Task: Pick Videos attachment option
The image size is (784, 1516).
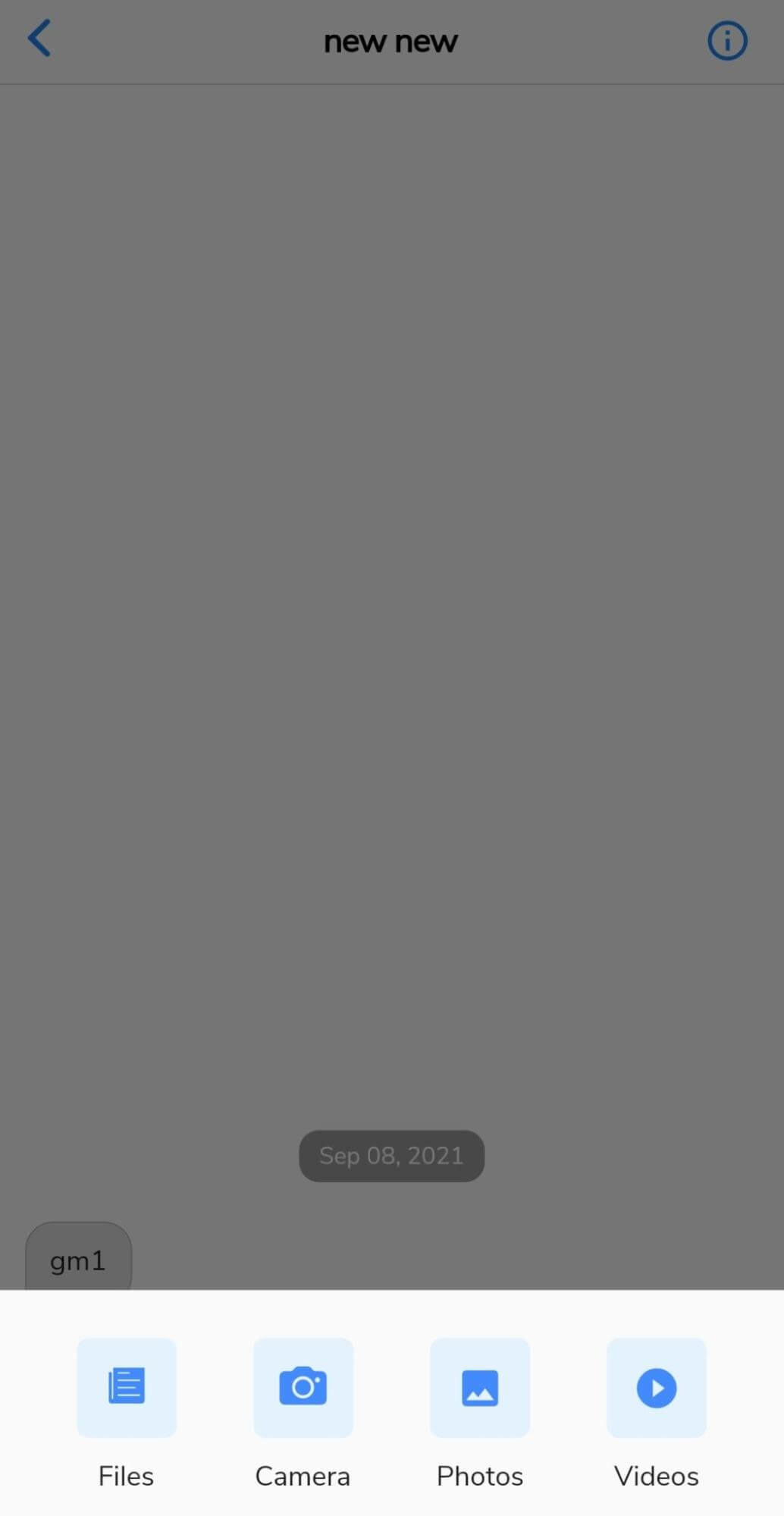Action: click(x=656, y=1387)
